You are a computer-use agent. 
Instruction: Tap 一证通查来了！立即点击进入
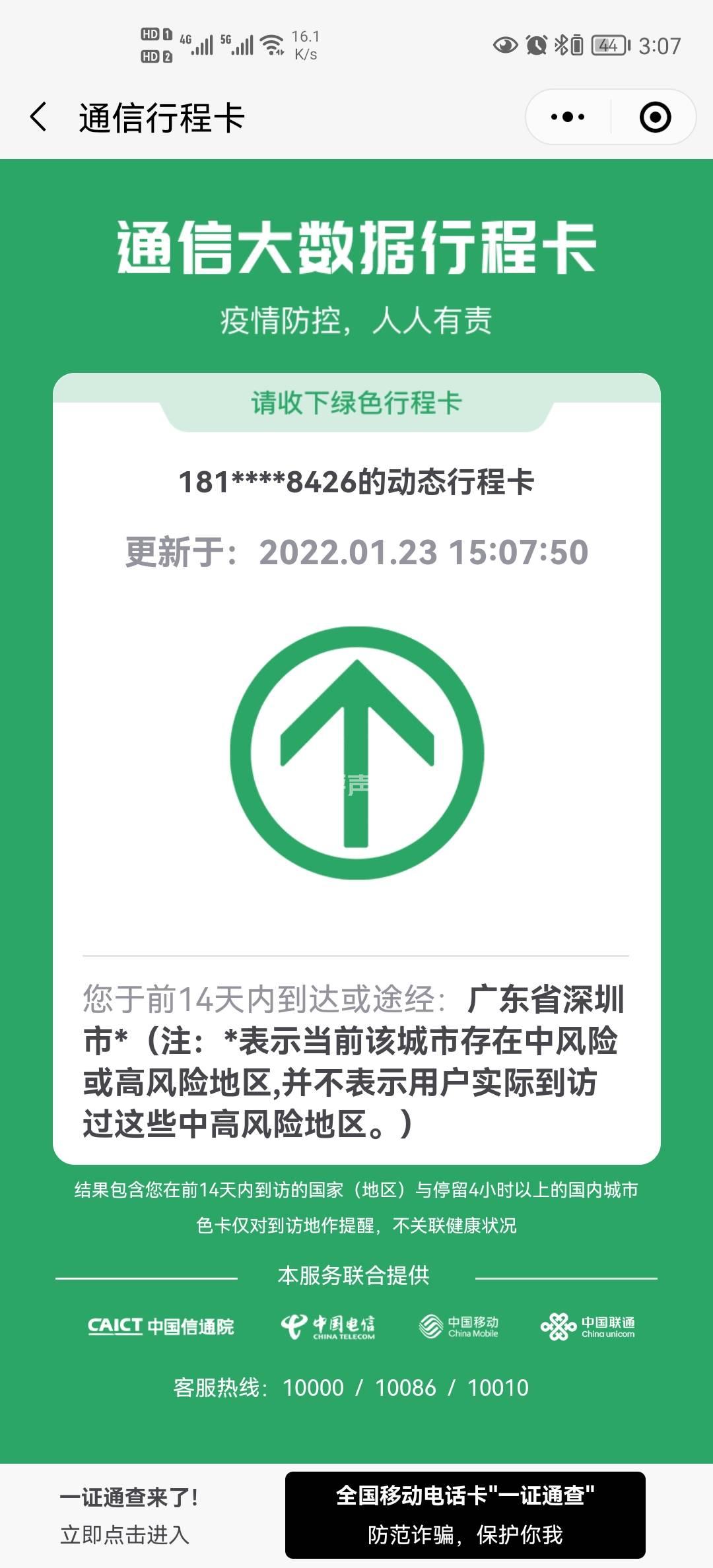pyautogui.click(x=129, y=1516)
